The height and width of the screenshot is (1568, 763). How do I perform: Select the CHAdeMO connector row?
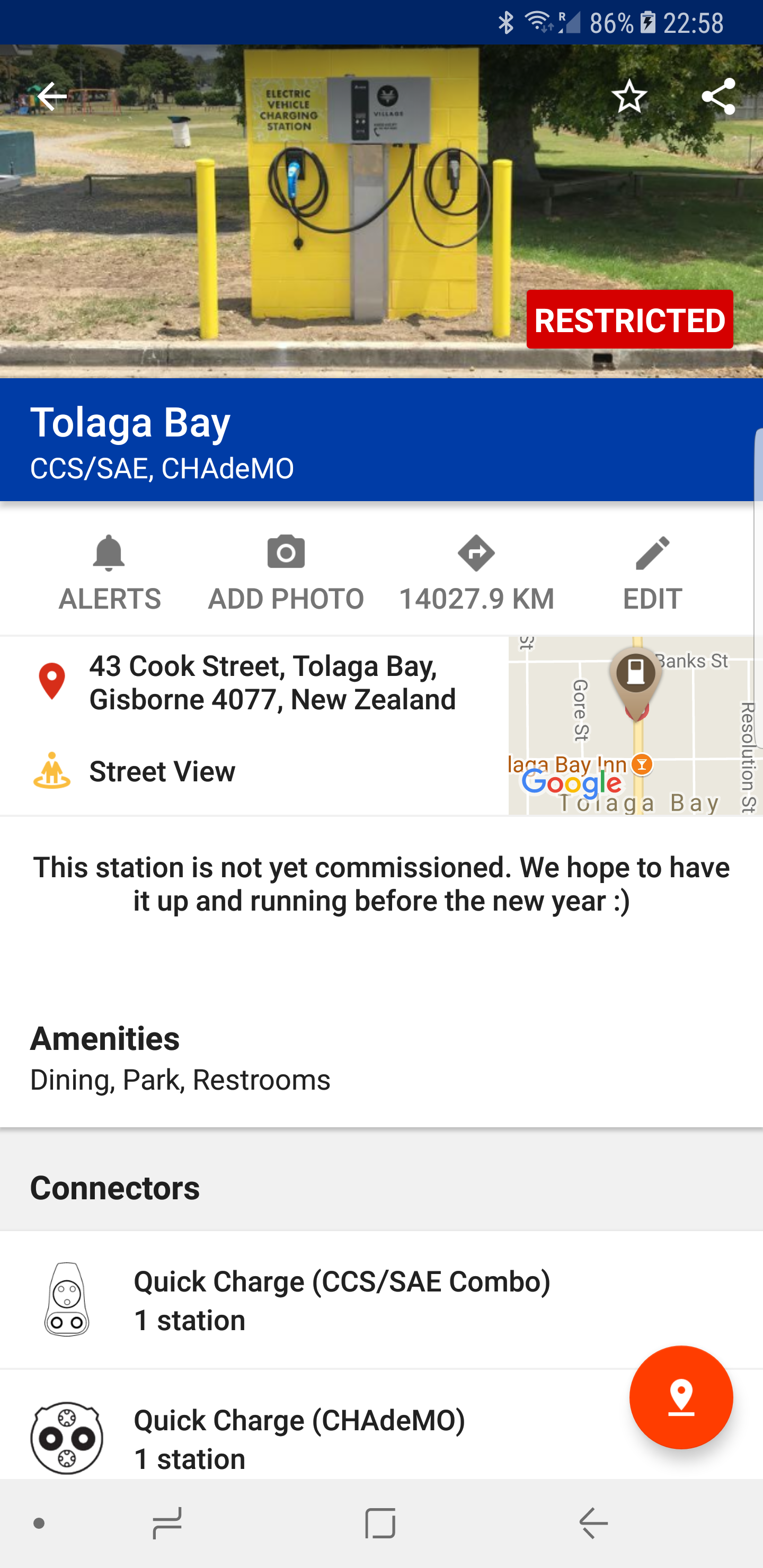[298, 1438]
